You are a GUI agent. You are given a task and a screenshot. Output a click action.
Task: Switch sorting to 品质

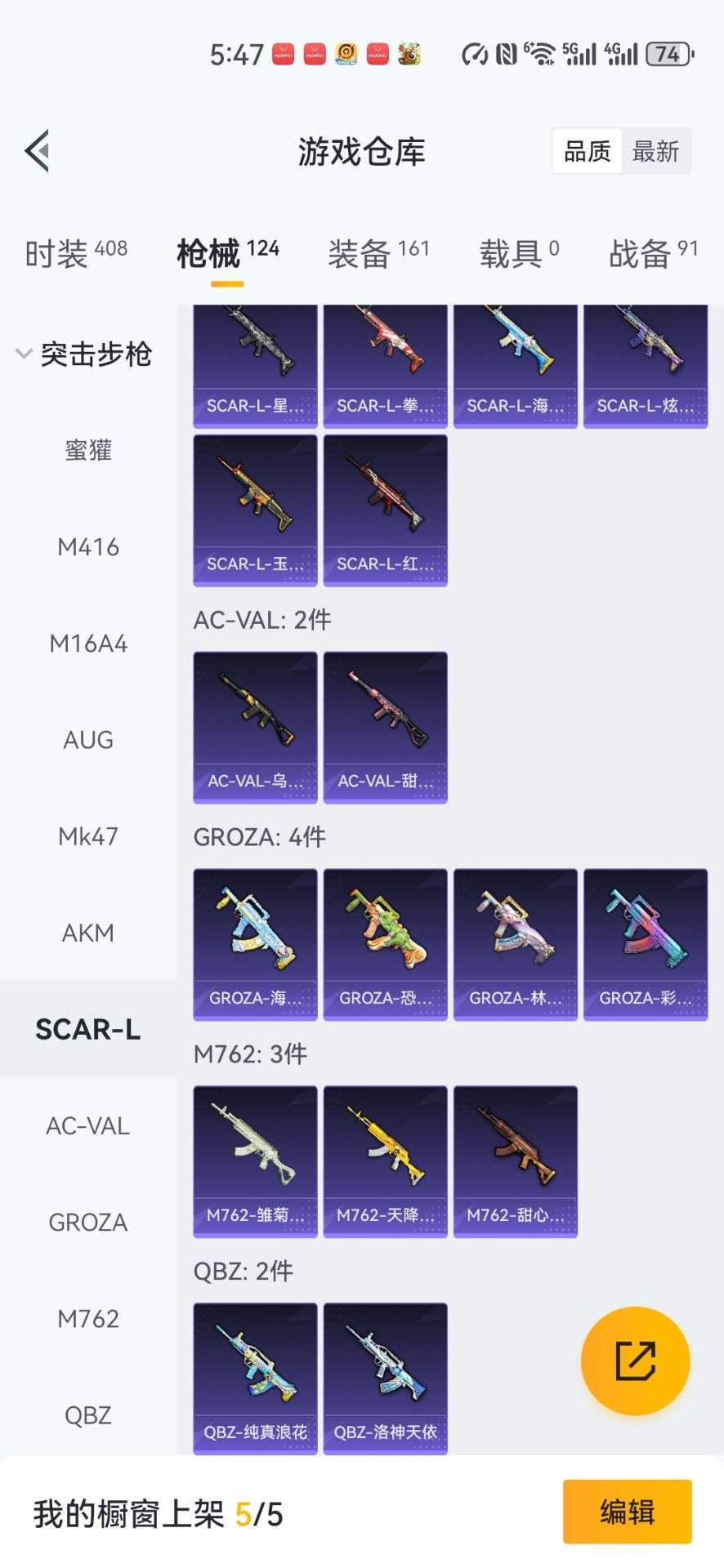585,151
